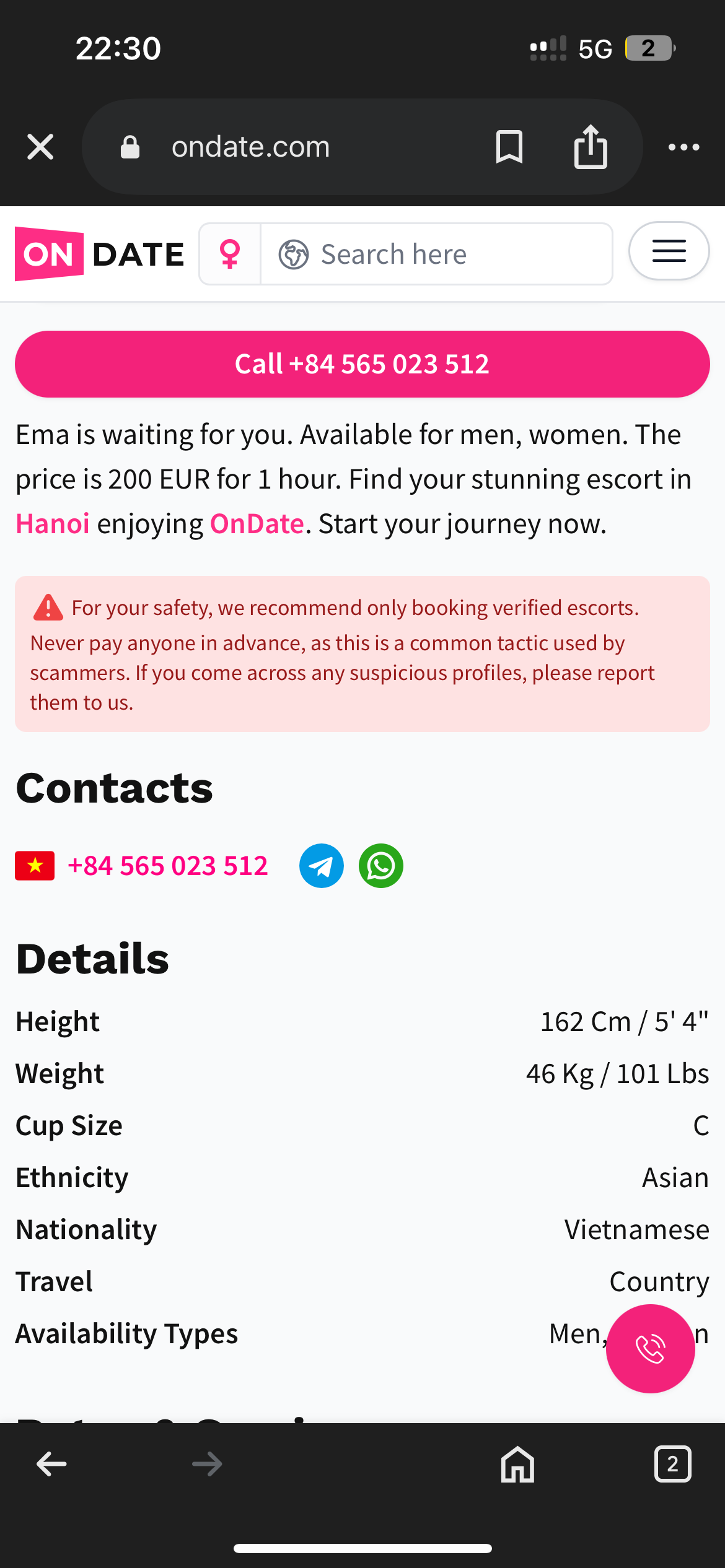Dial the phone number under Contacts
Screen dimensions: 725x1568
167,866
